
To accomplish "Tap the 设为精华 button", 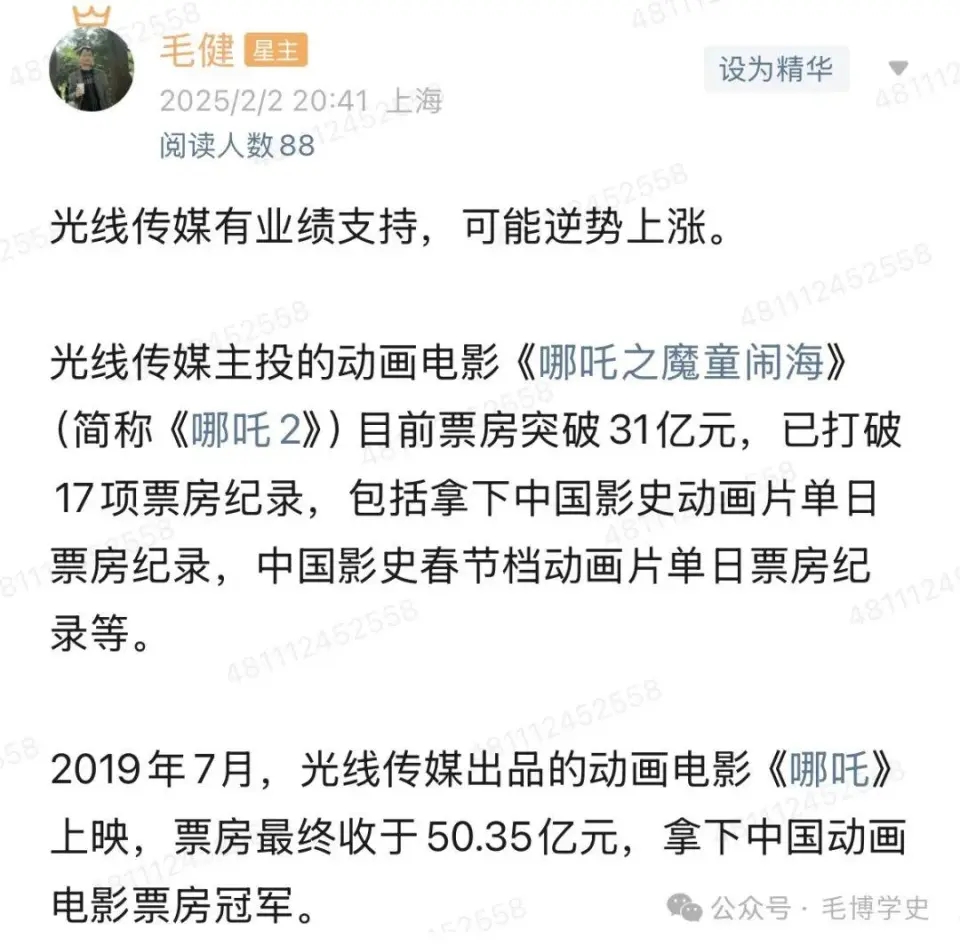I will 776,69.
